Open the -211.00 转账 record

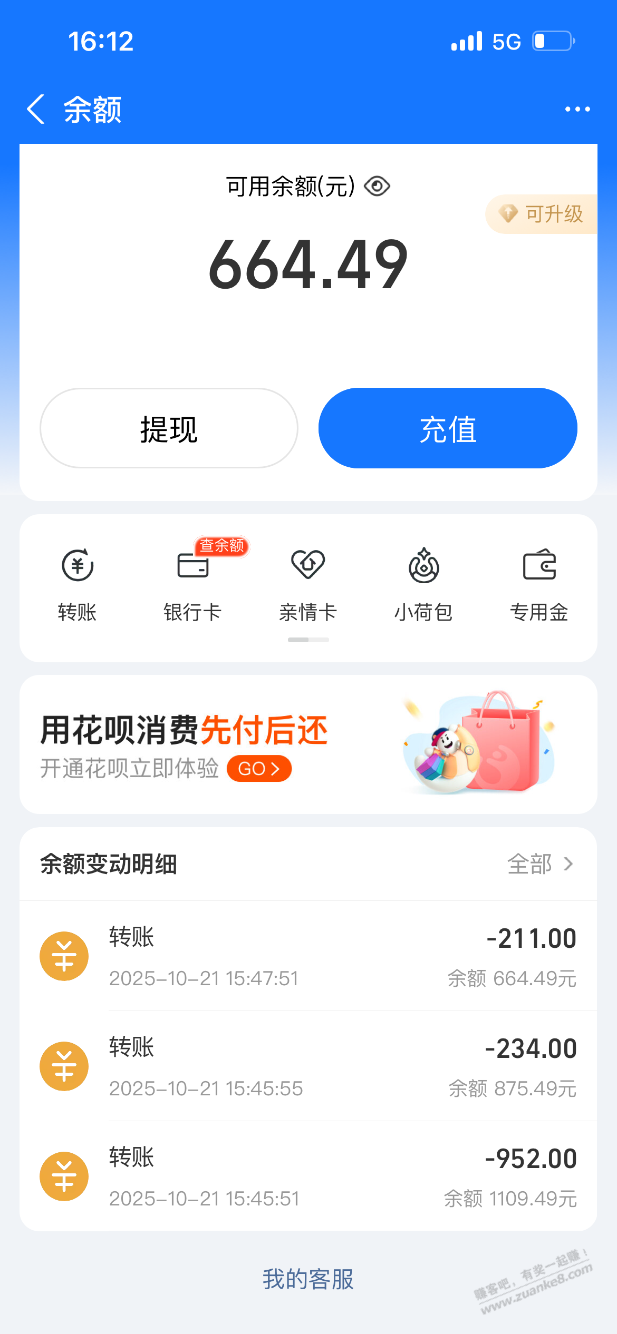point(308,956)
